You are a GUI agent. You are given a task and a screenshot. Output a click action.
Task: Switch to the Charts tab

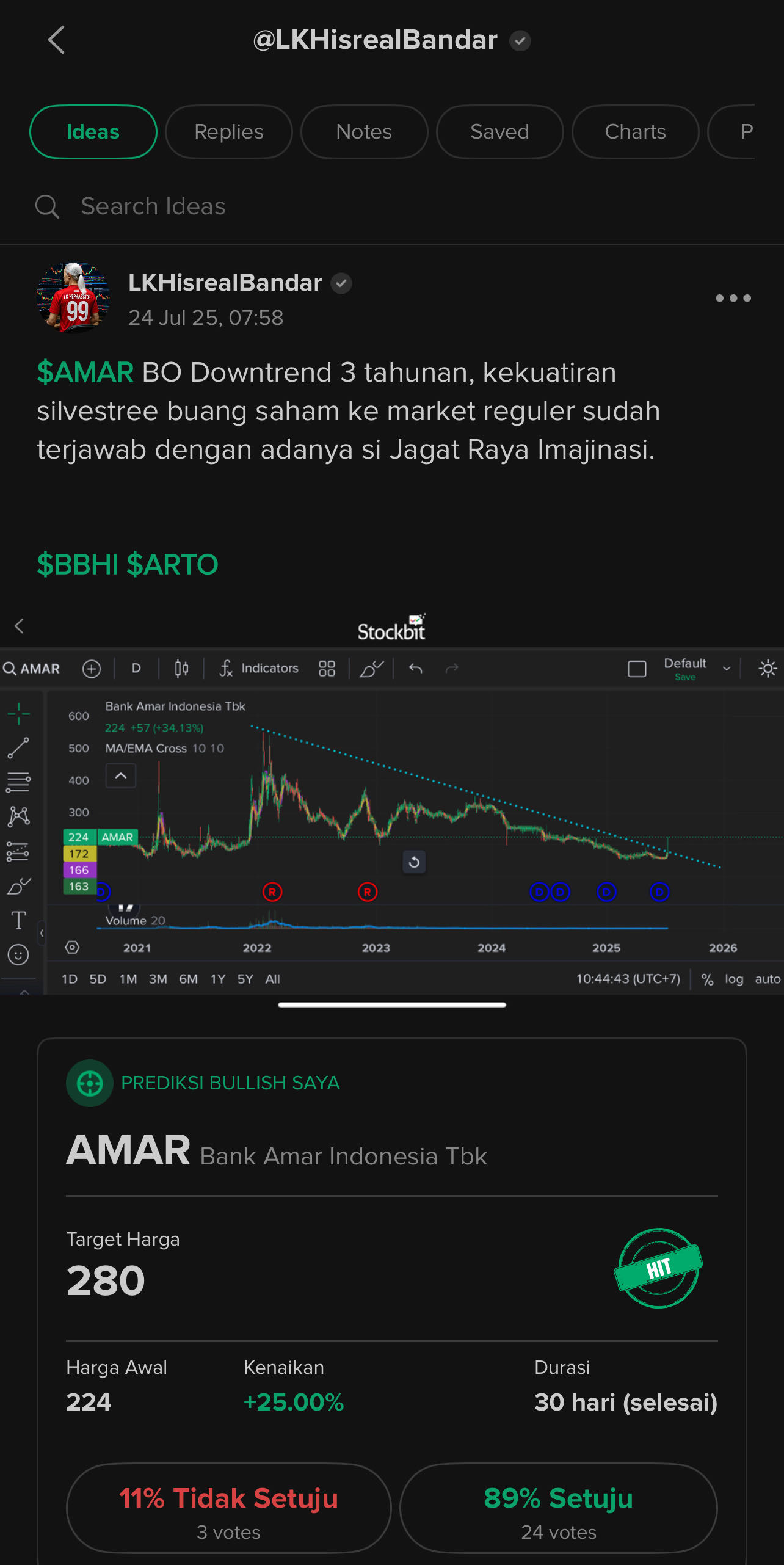[635, 132]
